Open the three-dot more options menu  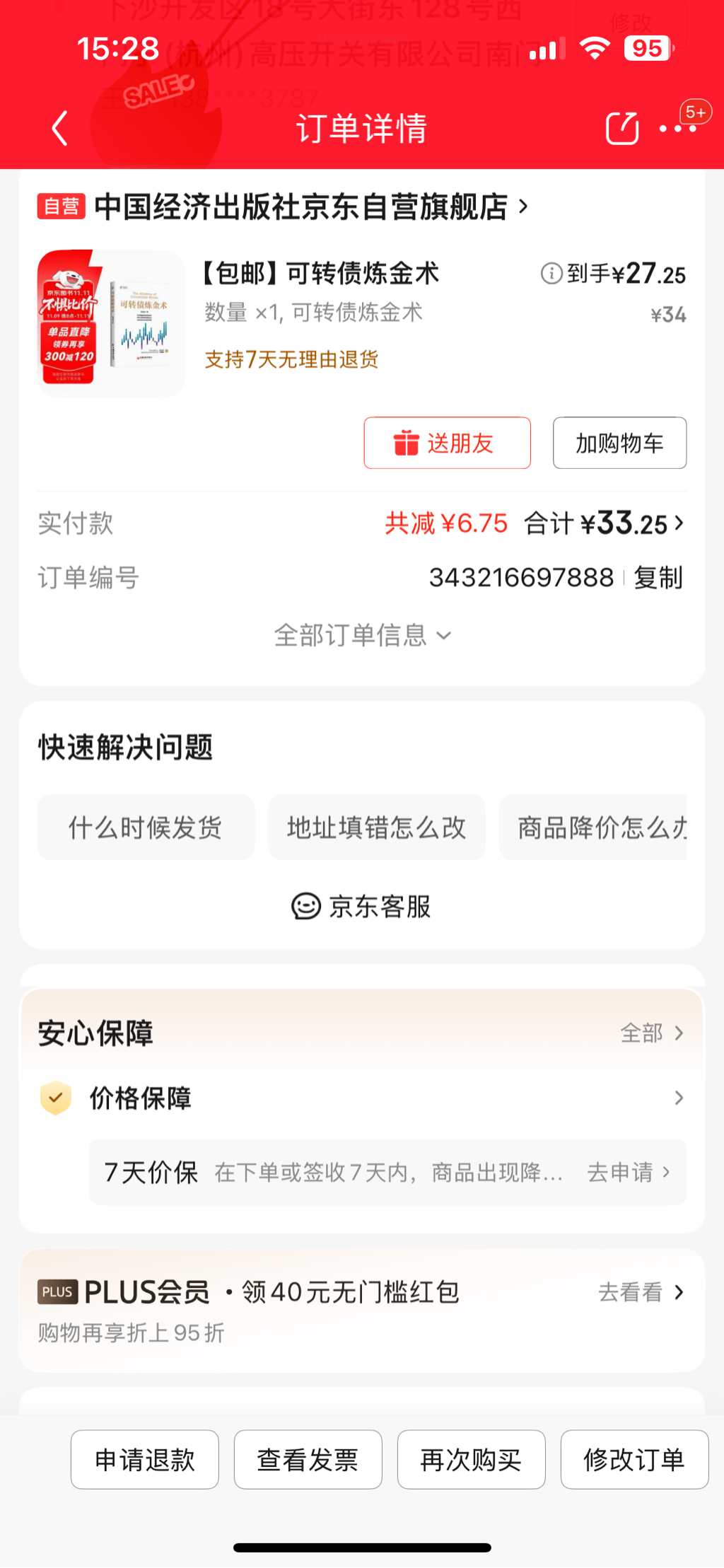[677, 129]
